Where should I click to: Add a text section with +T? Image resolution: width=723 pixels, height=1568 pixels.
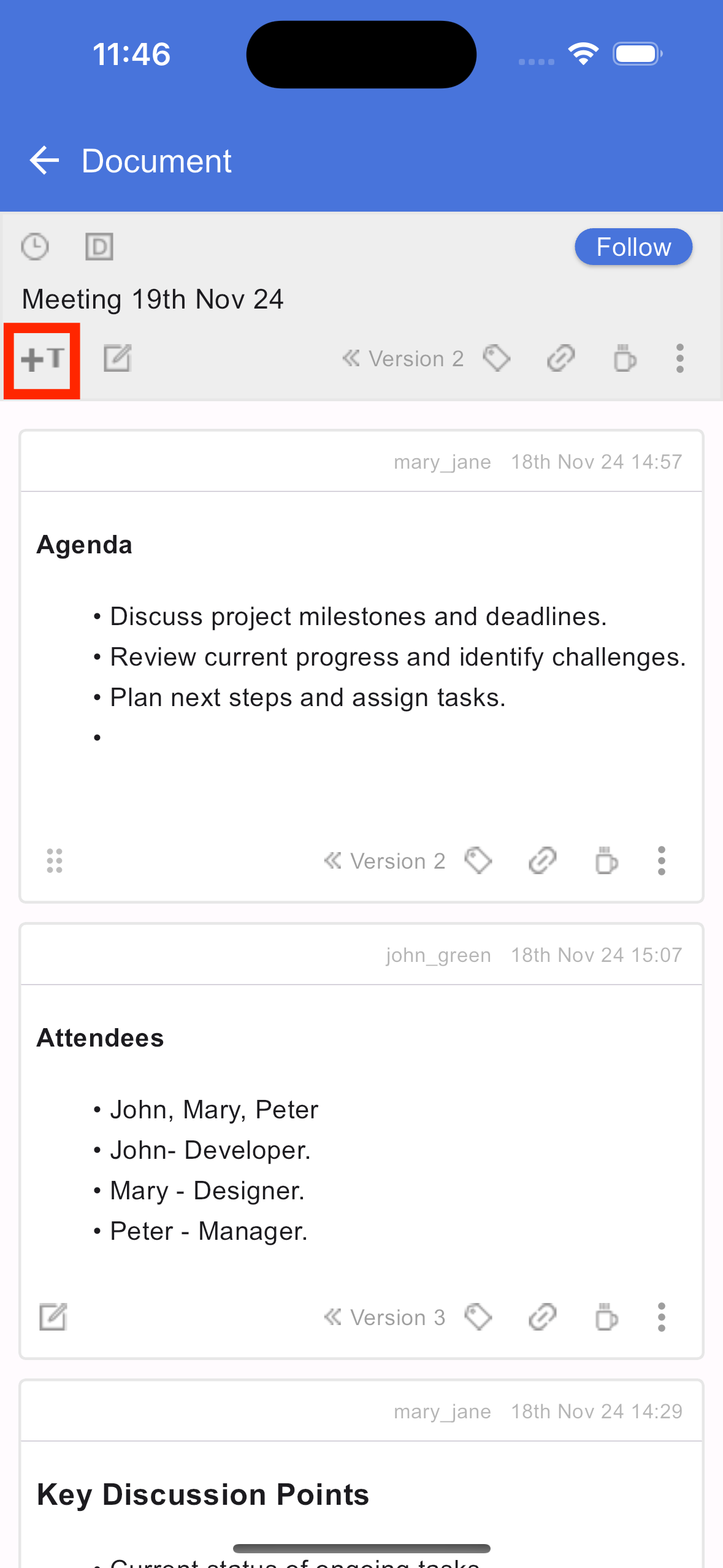[x=42, y=359]
